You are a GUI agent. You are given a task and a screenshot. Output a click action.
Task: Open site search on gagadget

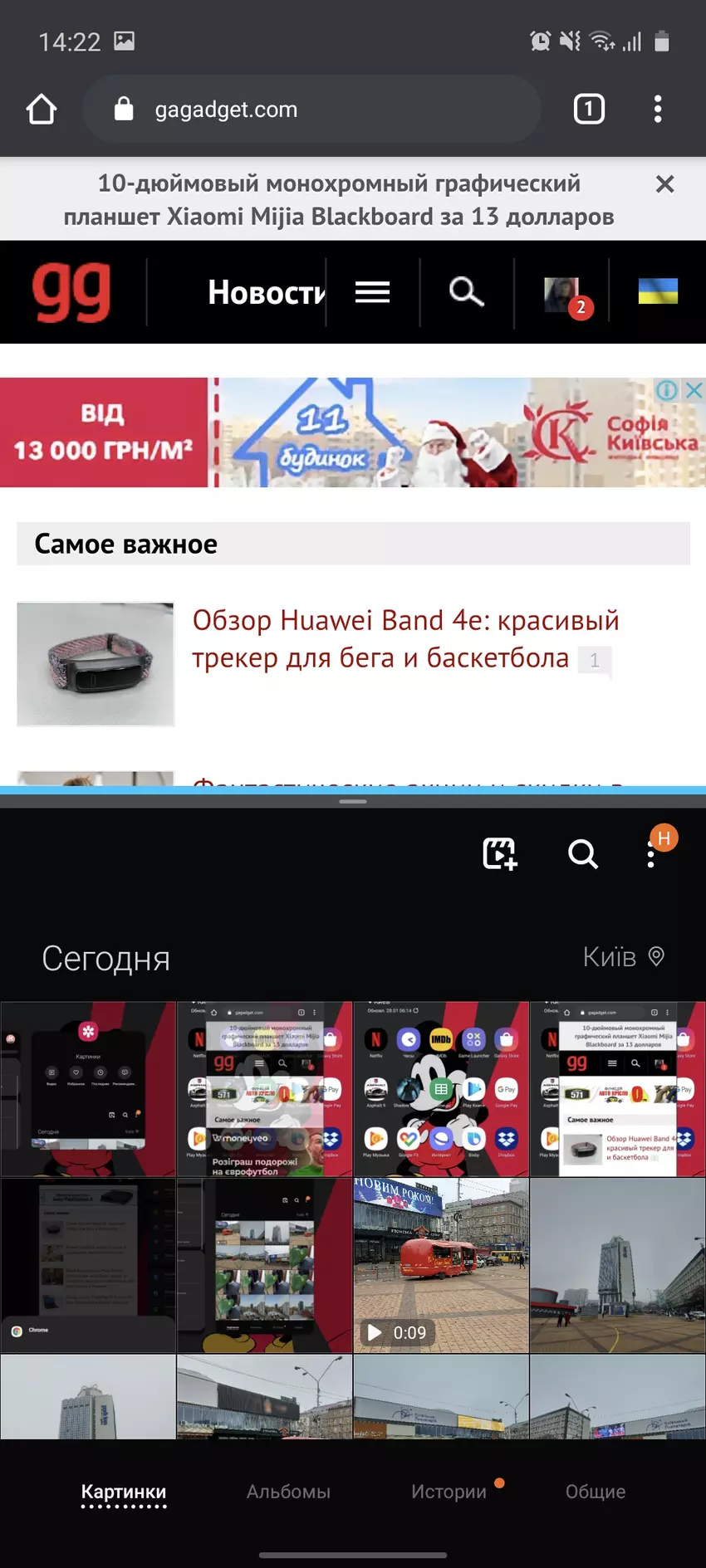(466, 292)
